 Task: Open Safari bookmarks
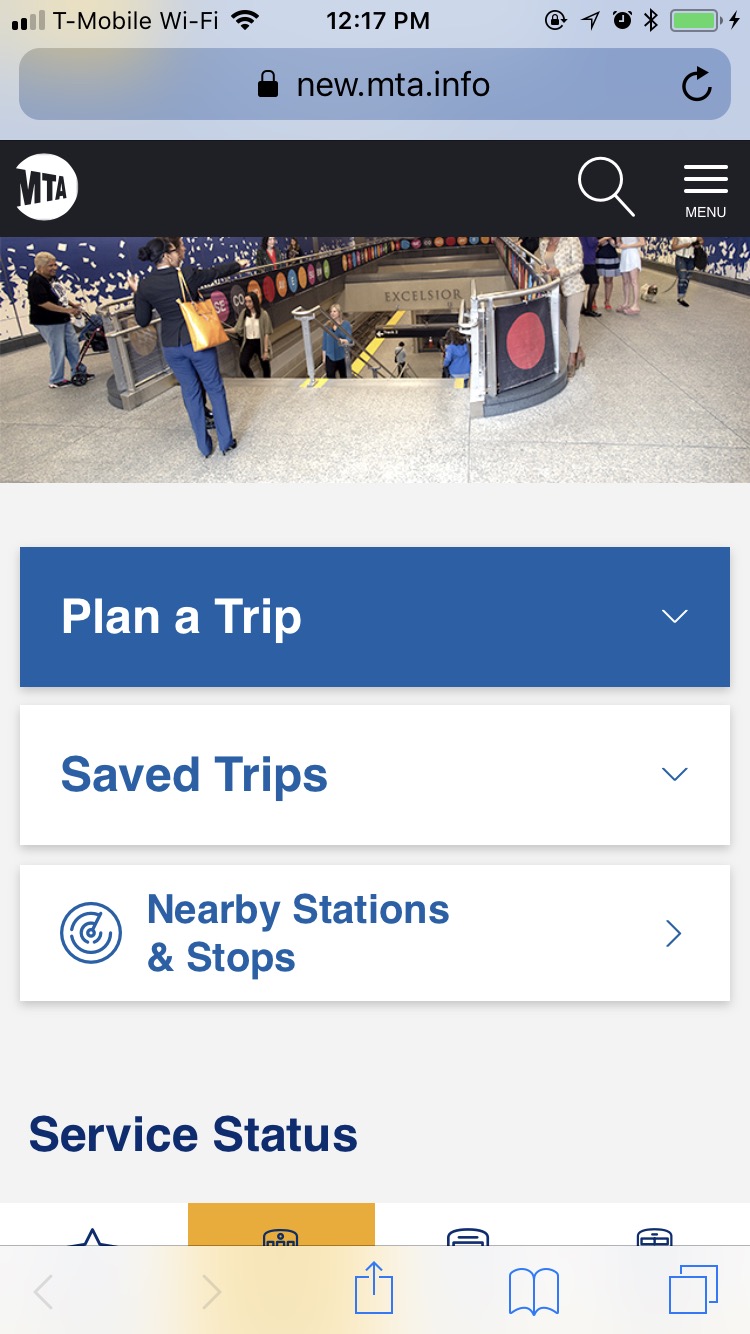coord(534,1290)
